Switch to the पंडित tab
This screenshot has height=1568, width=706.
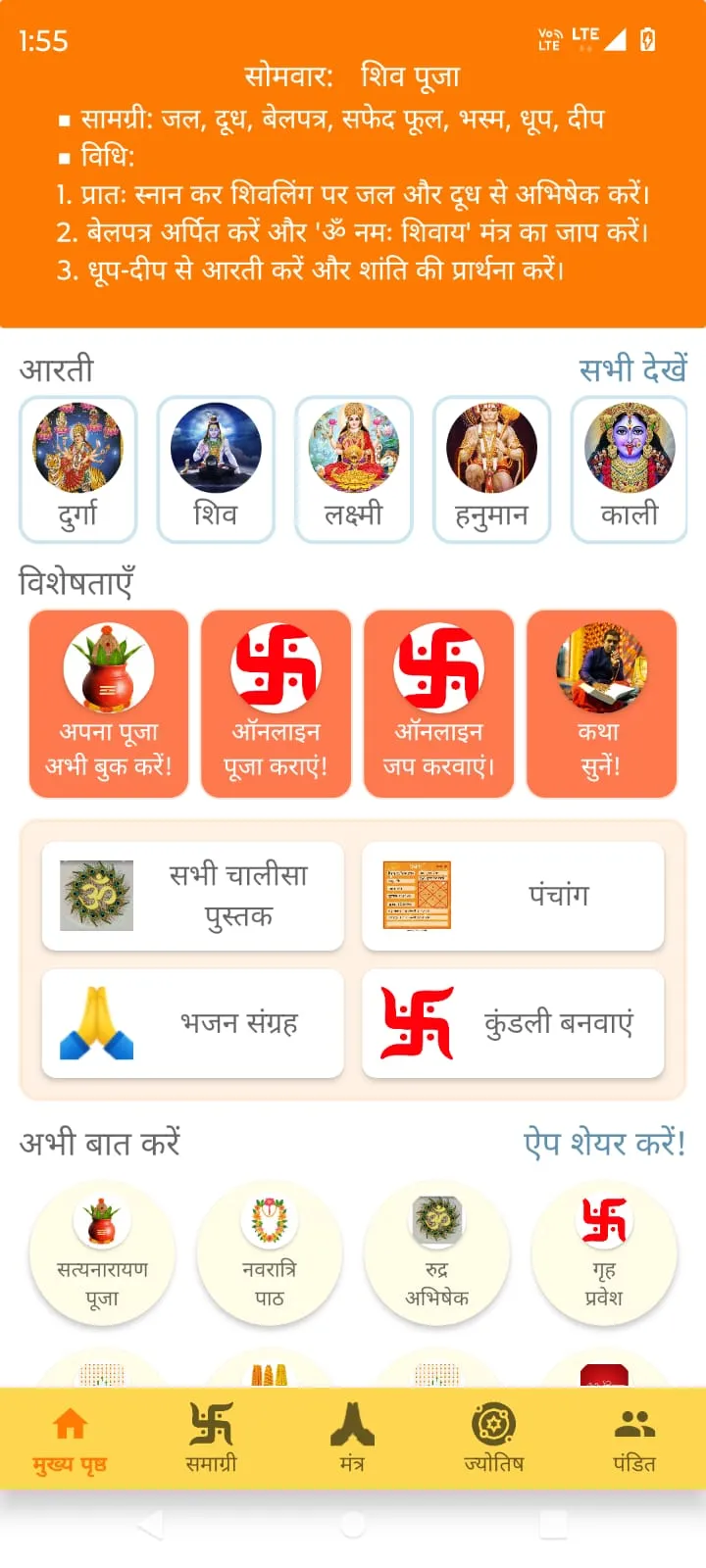pyautogui.click(x=634, y=1438)
